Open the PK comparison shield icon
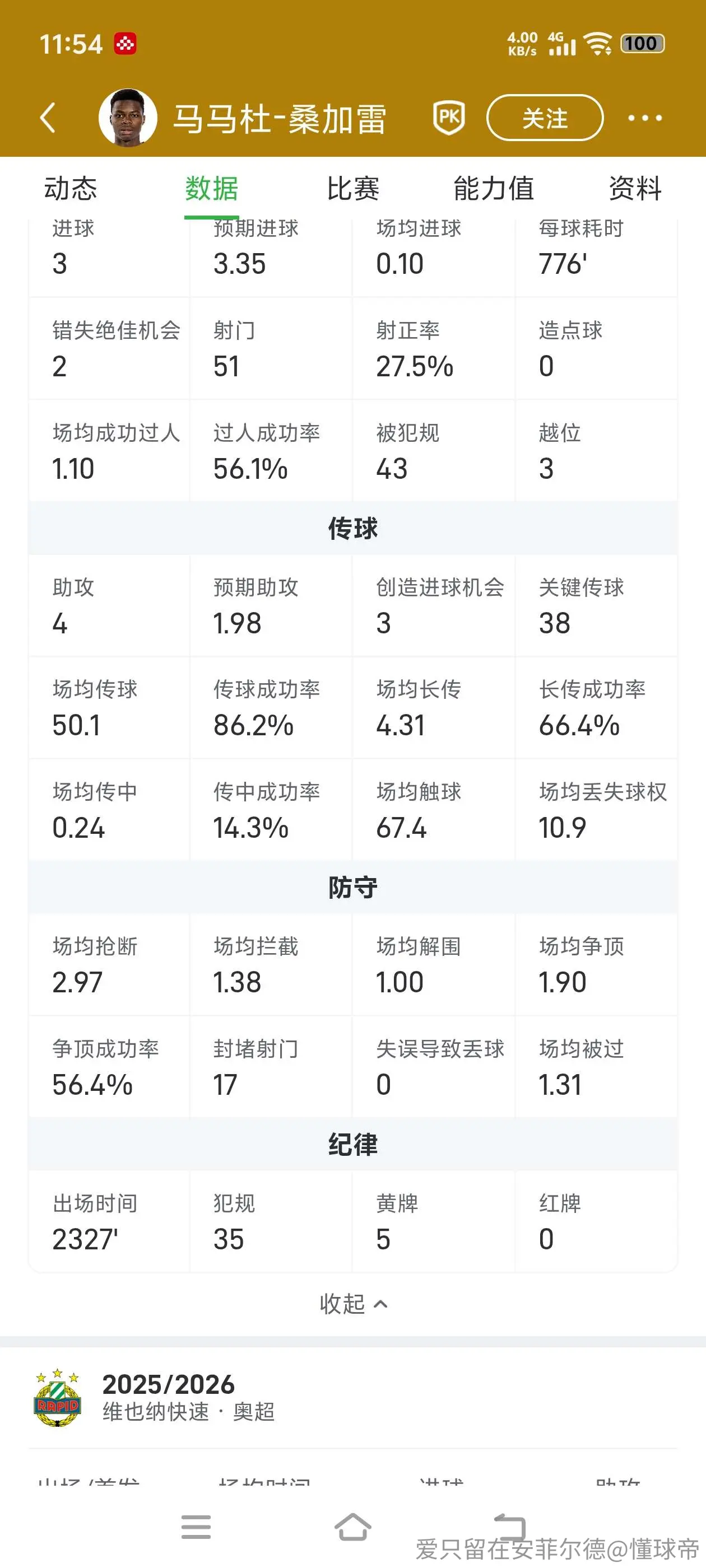706x1568 pixels. 449,118
